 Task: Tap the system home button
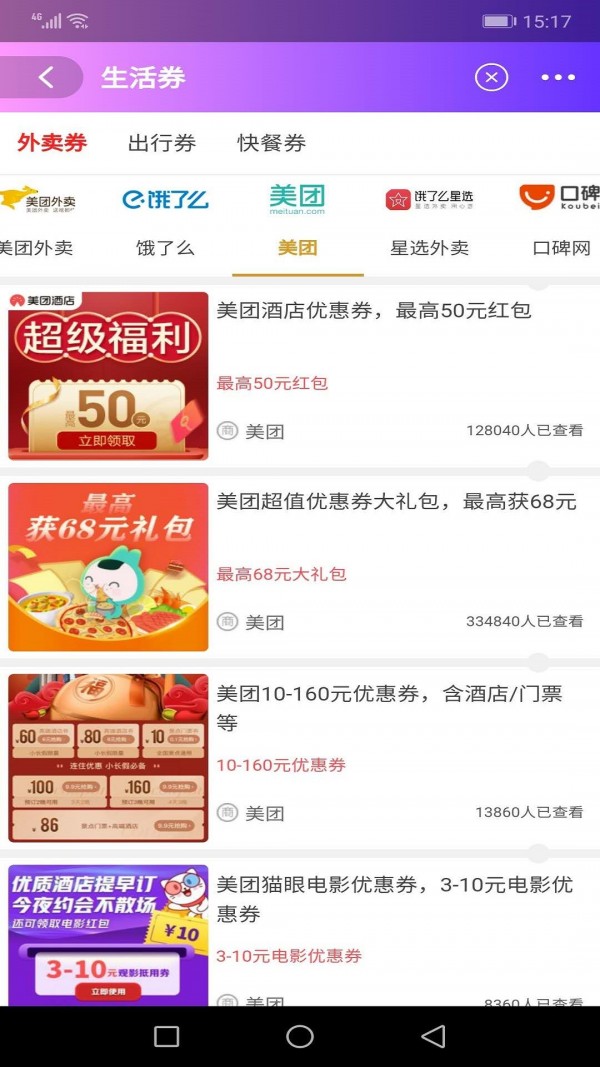click(300, 1036)
